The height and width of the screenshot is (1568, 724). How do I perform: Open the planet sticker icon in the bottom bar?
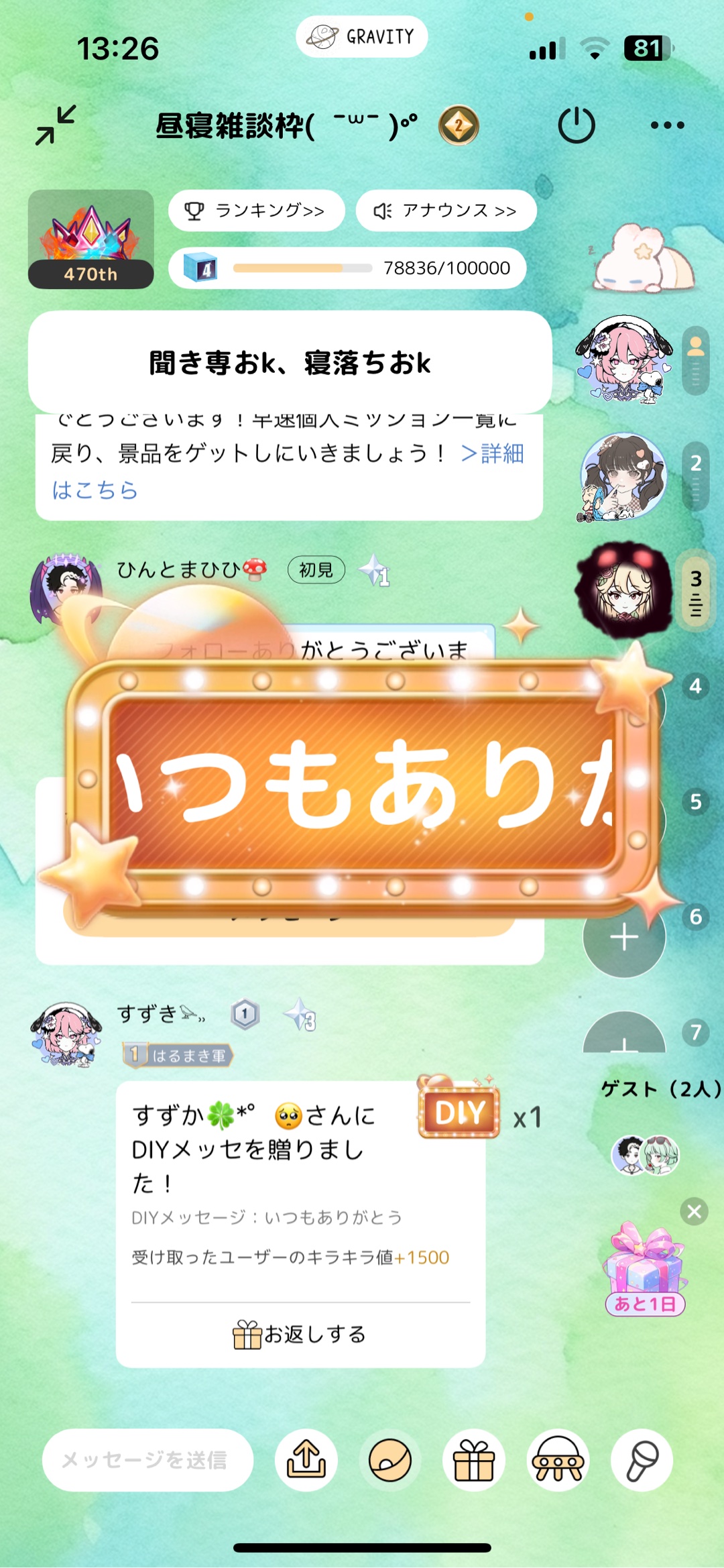(390, 1460)
